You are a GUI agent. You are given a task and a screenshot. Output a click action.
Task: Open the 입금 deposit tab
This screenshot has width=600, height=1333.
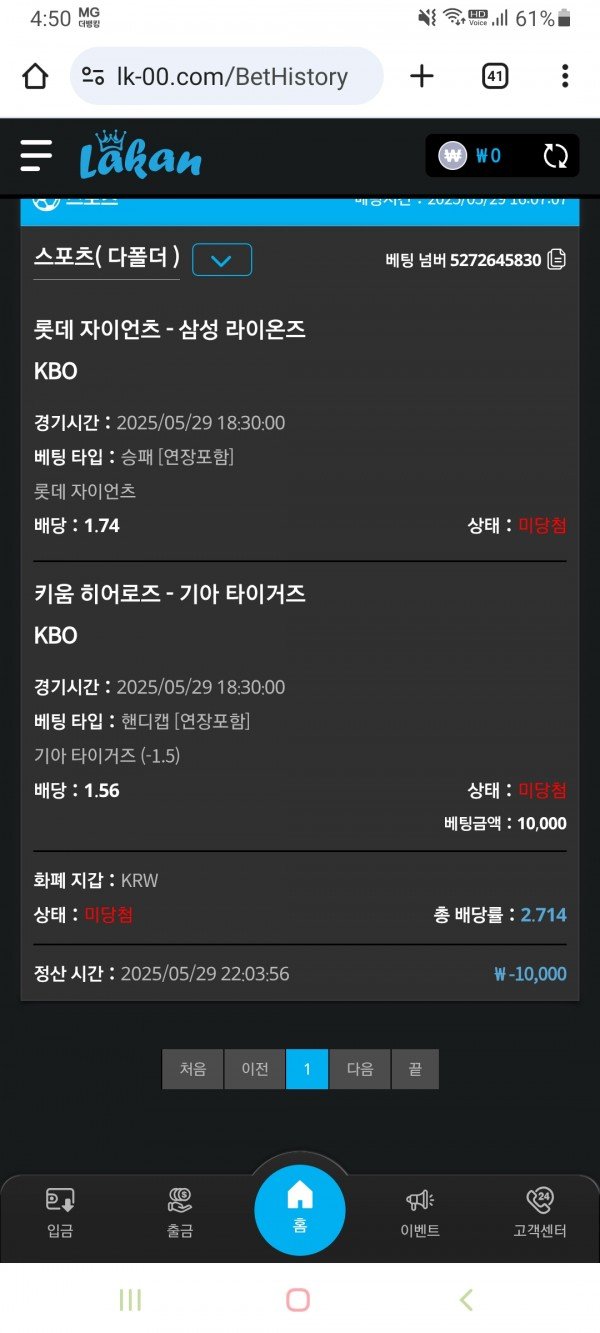point(60,1213)
